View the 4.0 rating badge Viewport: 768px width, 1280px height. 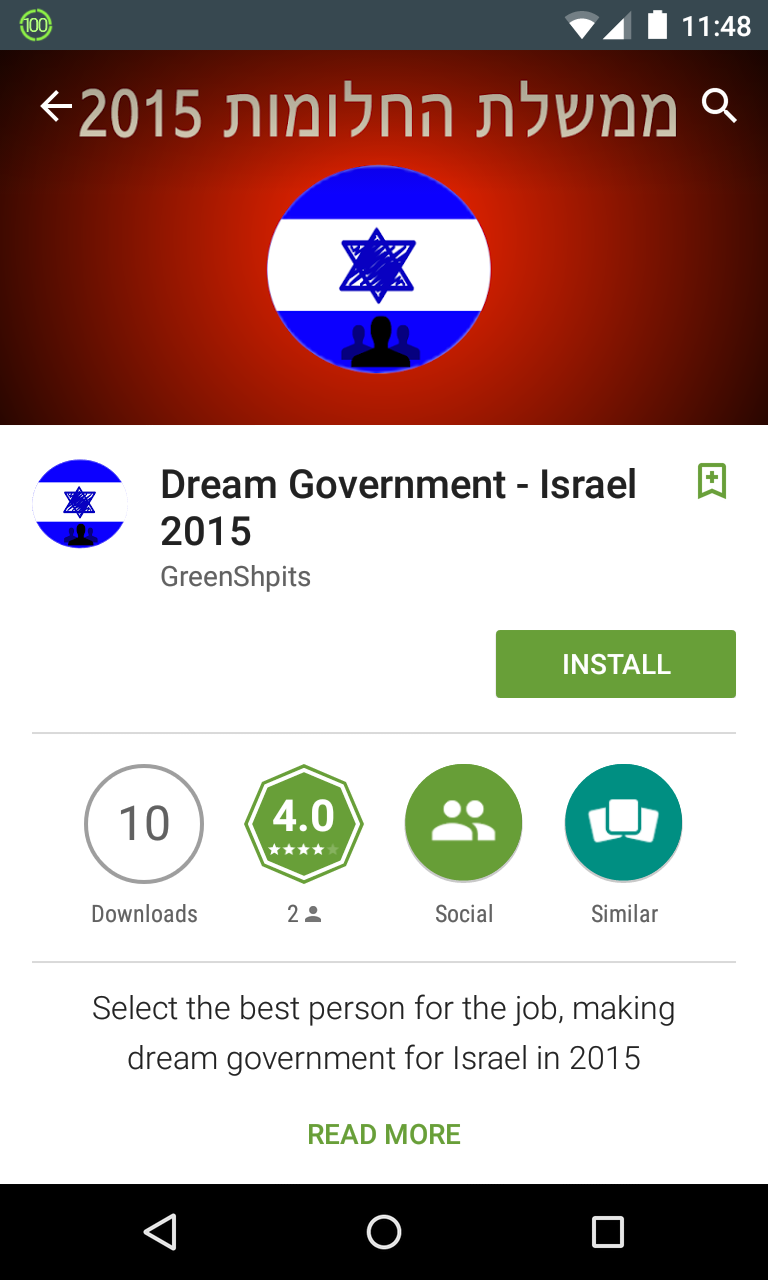coord(303,823)
